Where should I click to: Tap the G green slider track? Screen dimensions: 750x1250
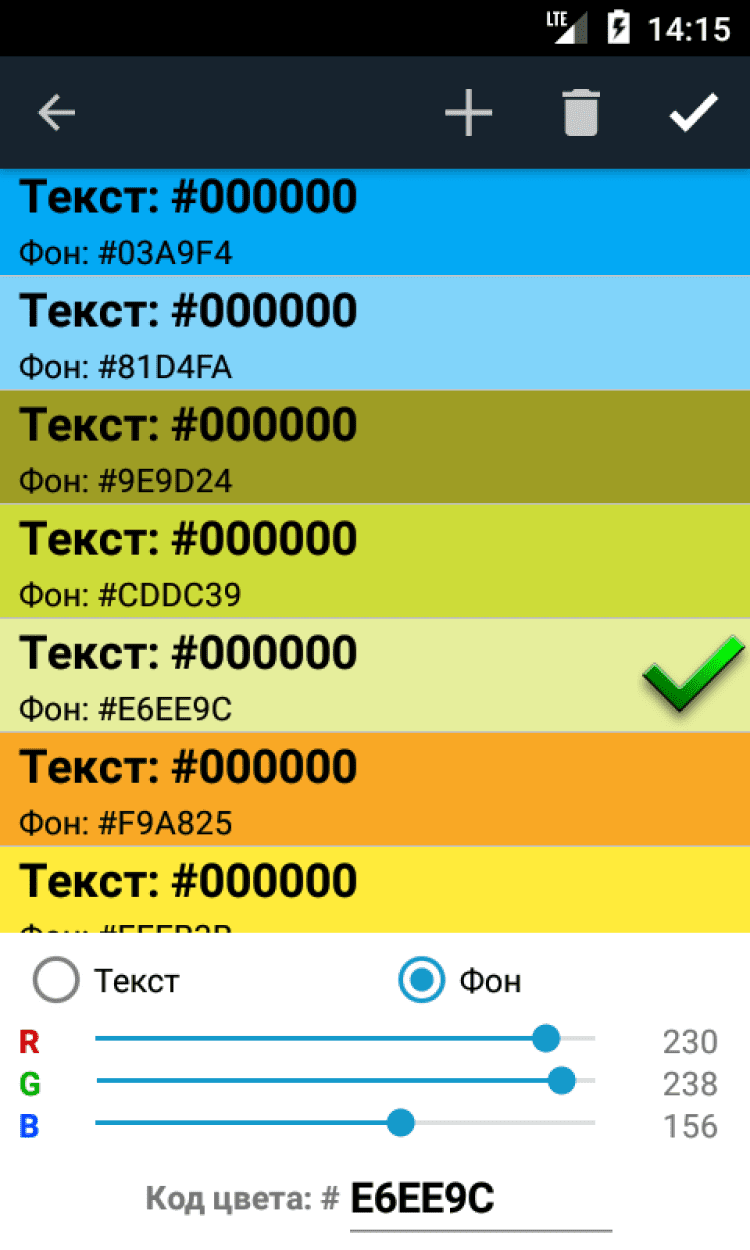pyautogui.click(x=345, y=1081)
